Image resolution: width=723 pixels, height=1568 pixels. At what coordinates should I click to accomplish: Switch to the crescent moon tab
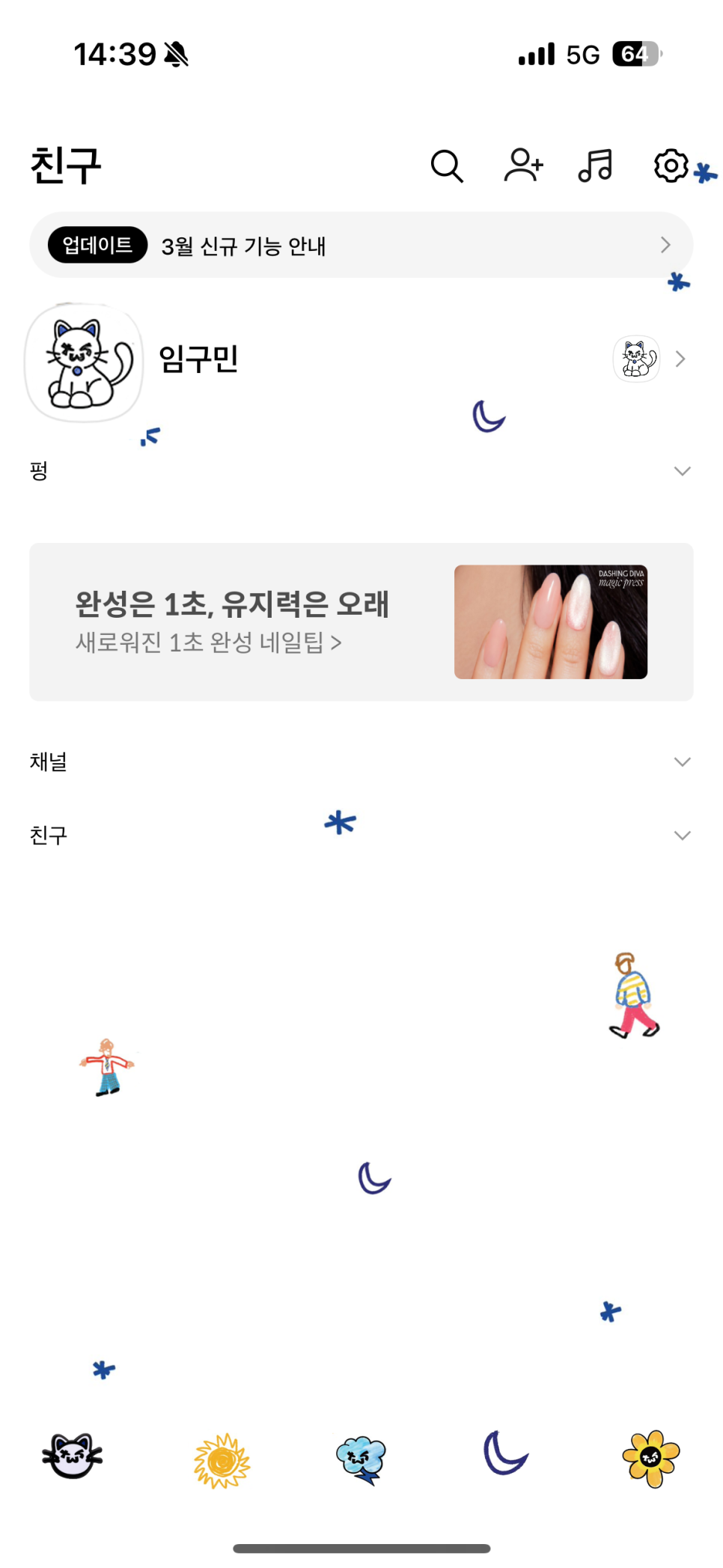tap(505, 1453)
